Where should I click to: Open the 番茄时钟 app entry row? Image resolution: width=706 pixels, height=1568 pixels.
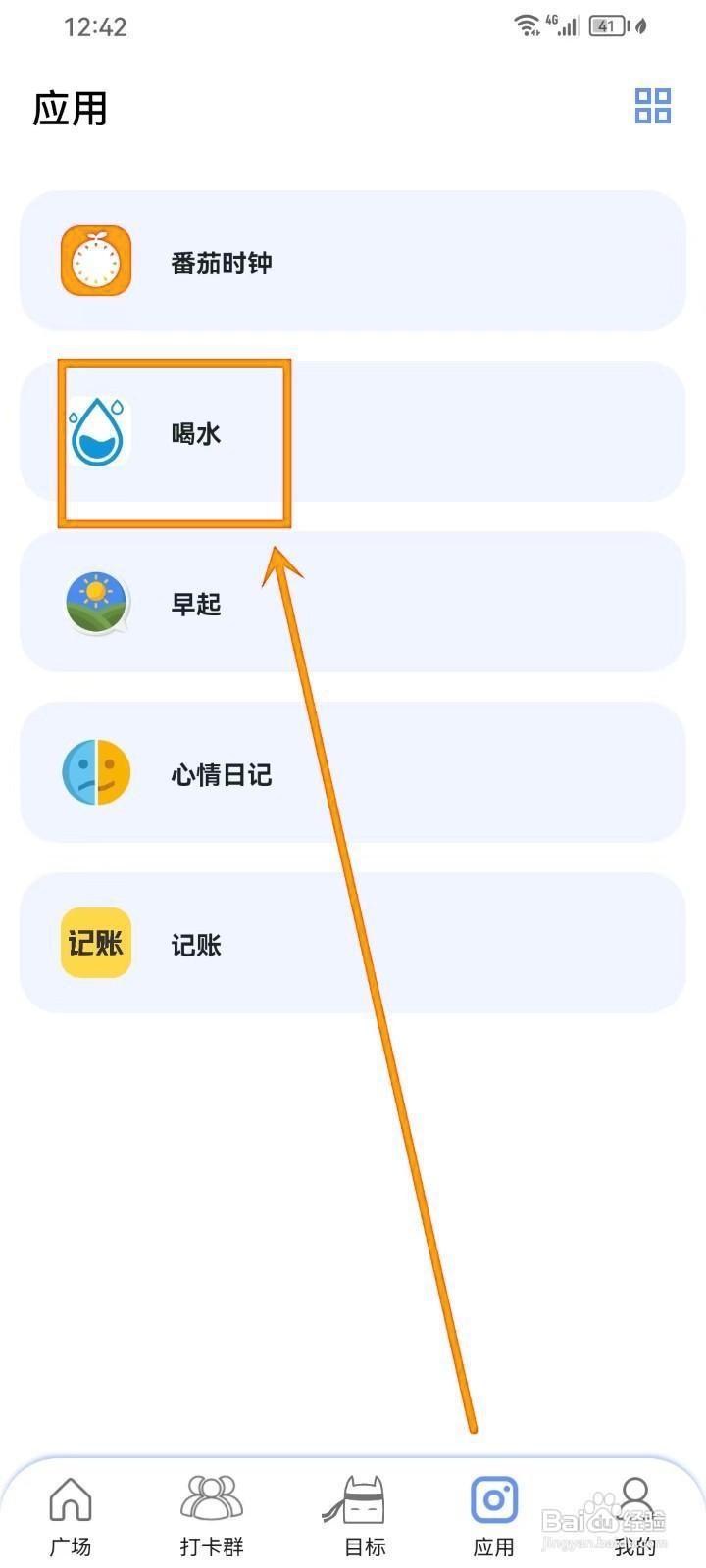point(353,262)
